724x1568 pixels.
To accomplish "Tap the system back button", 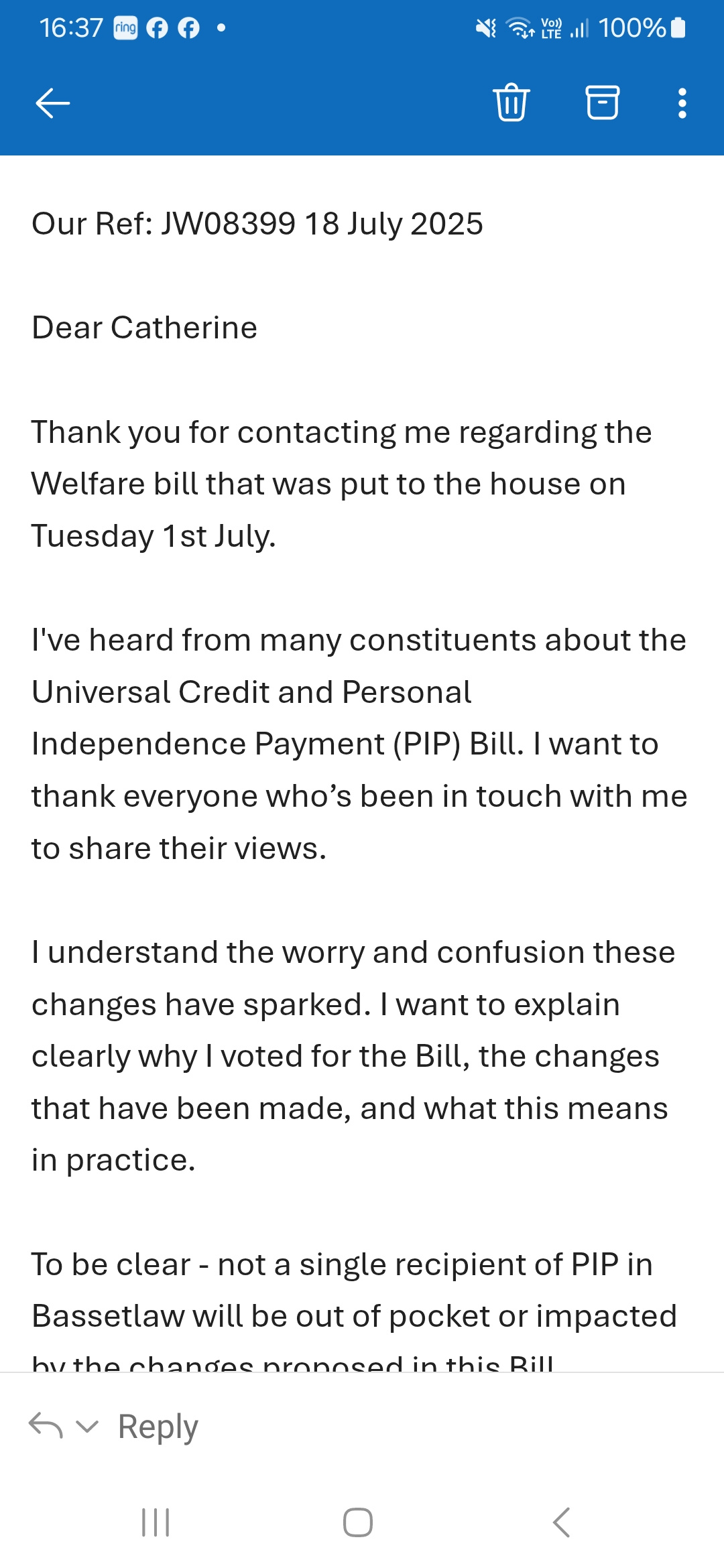I will click(562, 1522).
